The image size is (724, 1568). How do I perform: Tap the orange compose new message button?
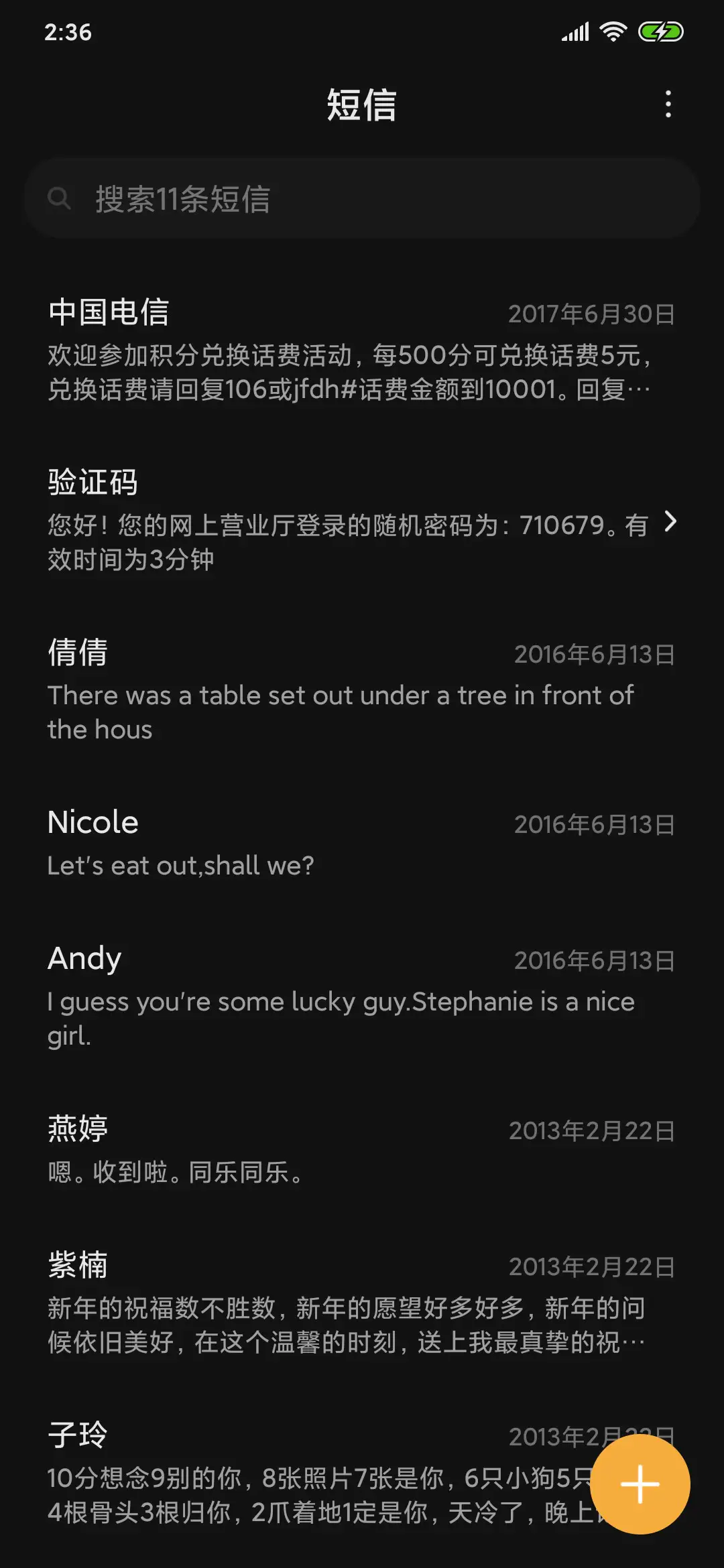(x=639, y=1485)
